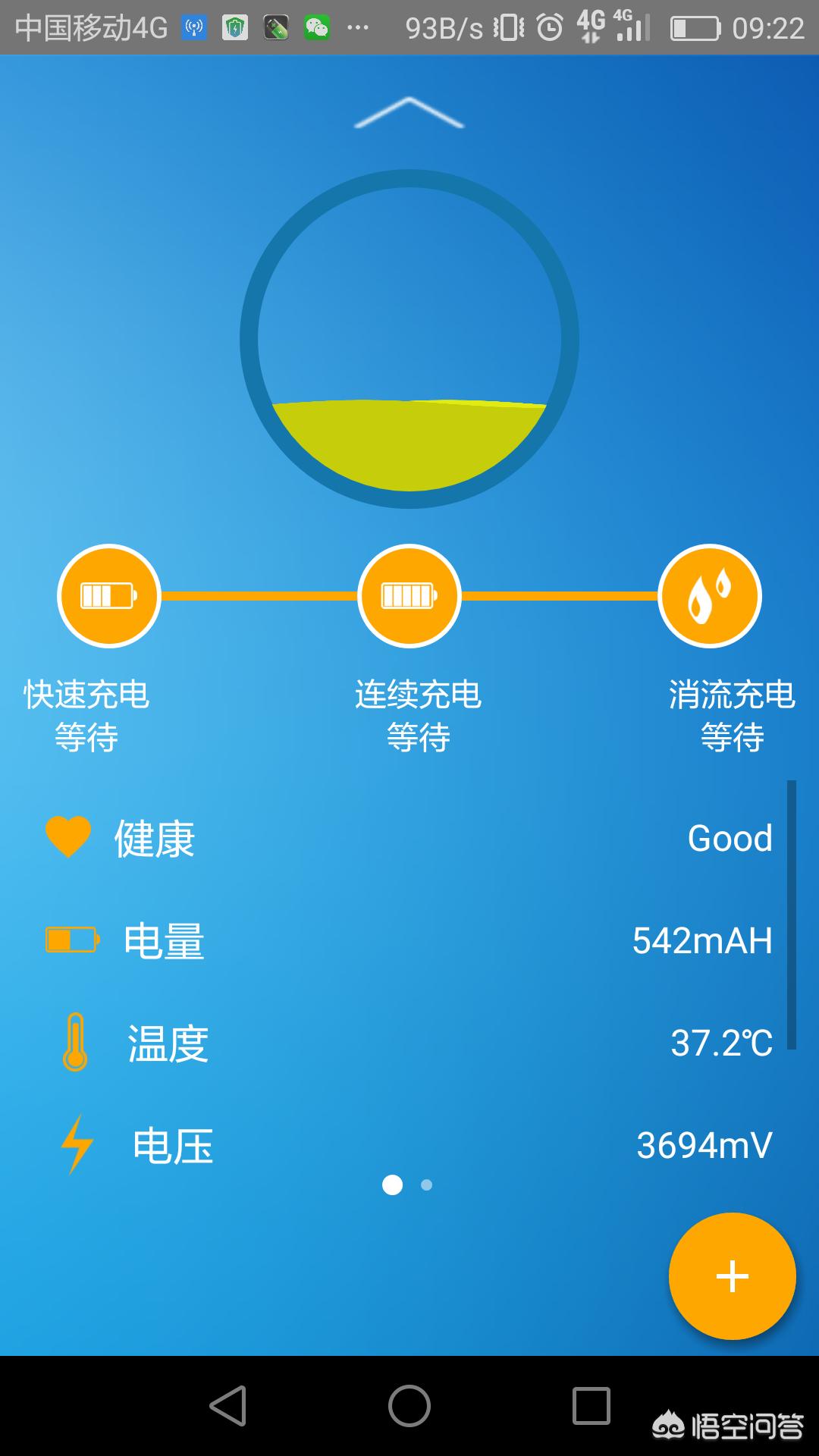Tap the orange plus floating button
Screen dimensions: 819x1456
click(x=732, y=1276)
